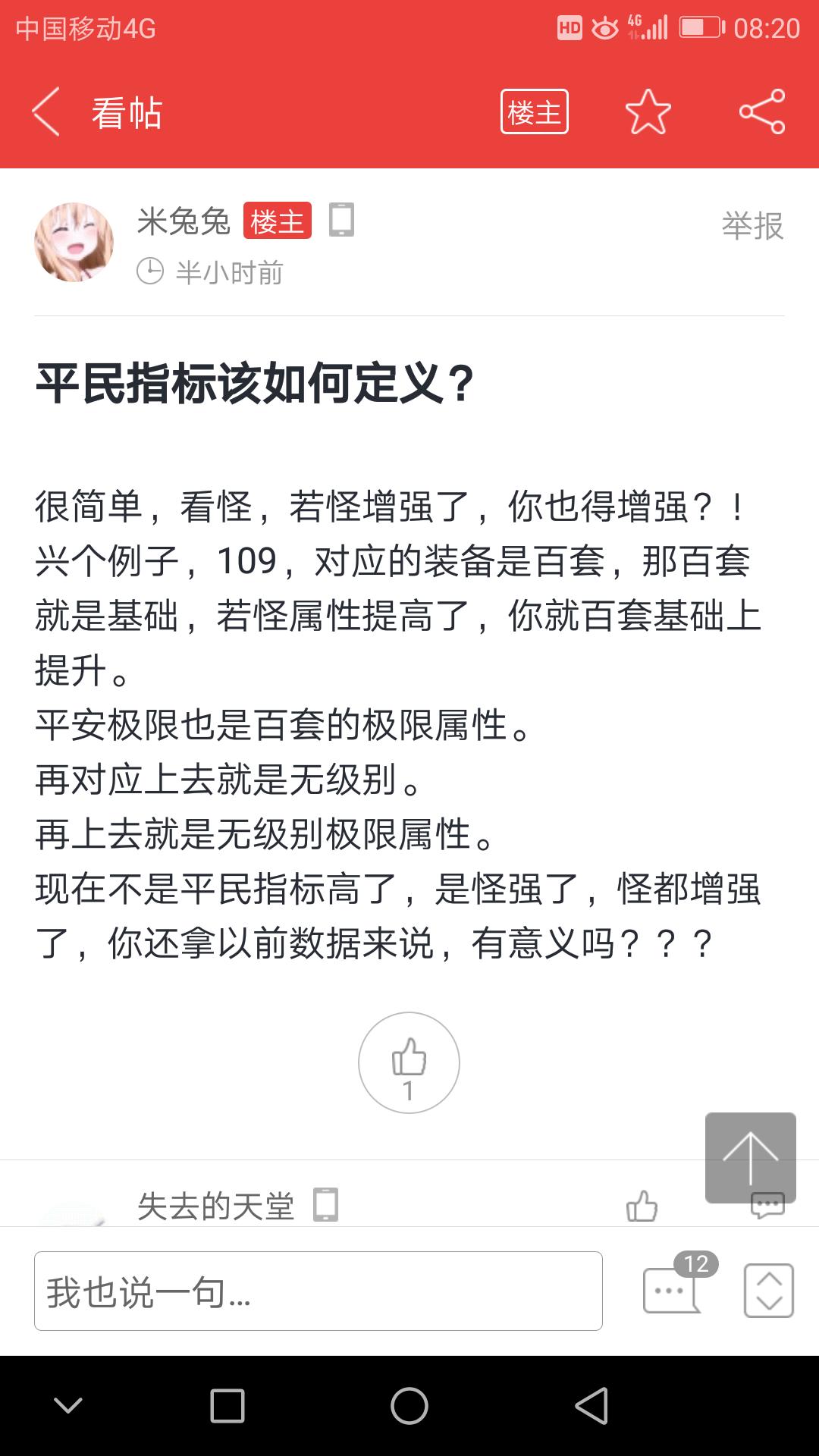
Task: Open the comments icon showing 12
Action: [679, 1284]
